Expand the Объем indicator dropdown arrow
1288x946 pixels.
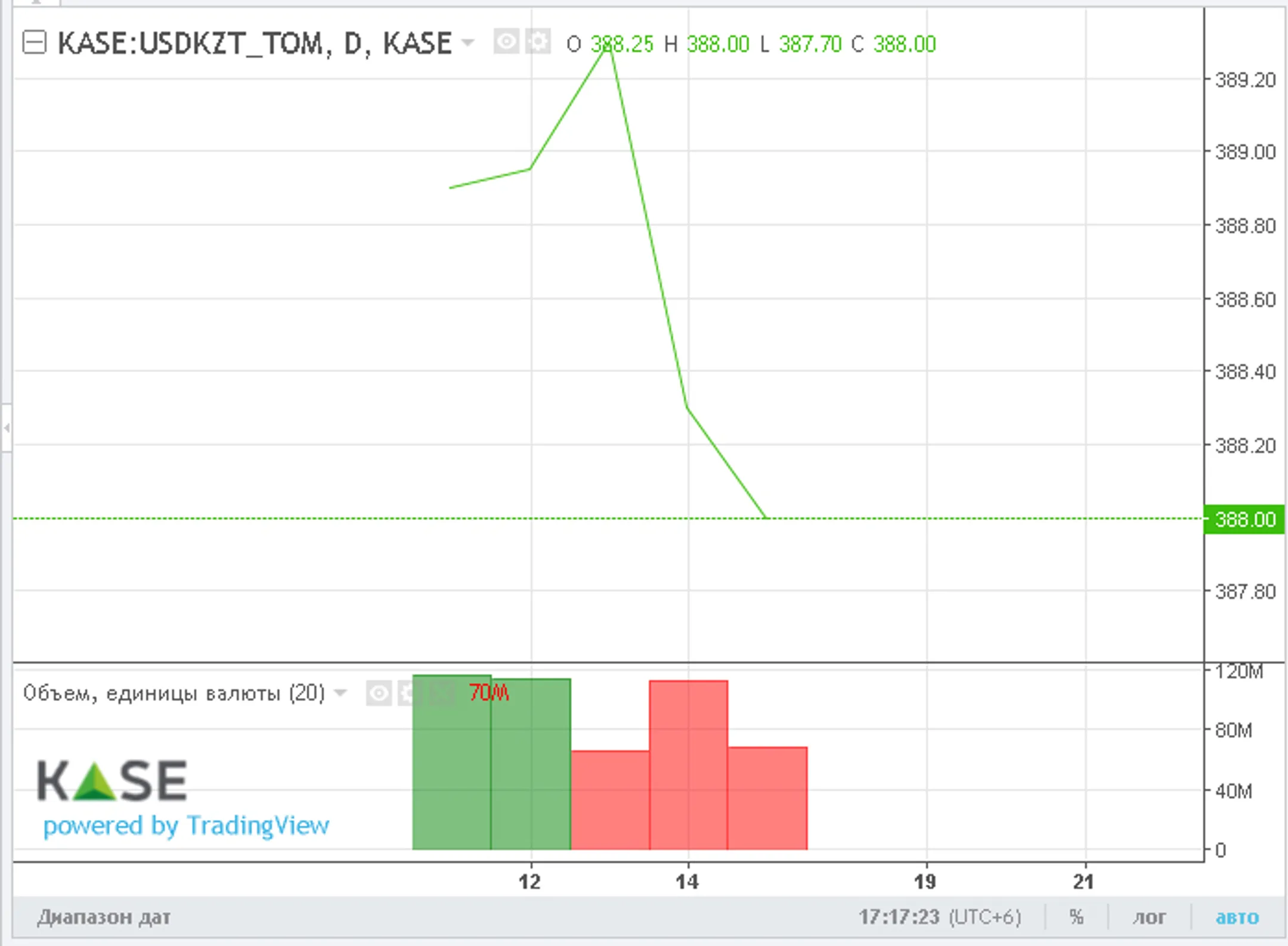(340, 693)
